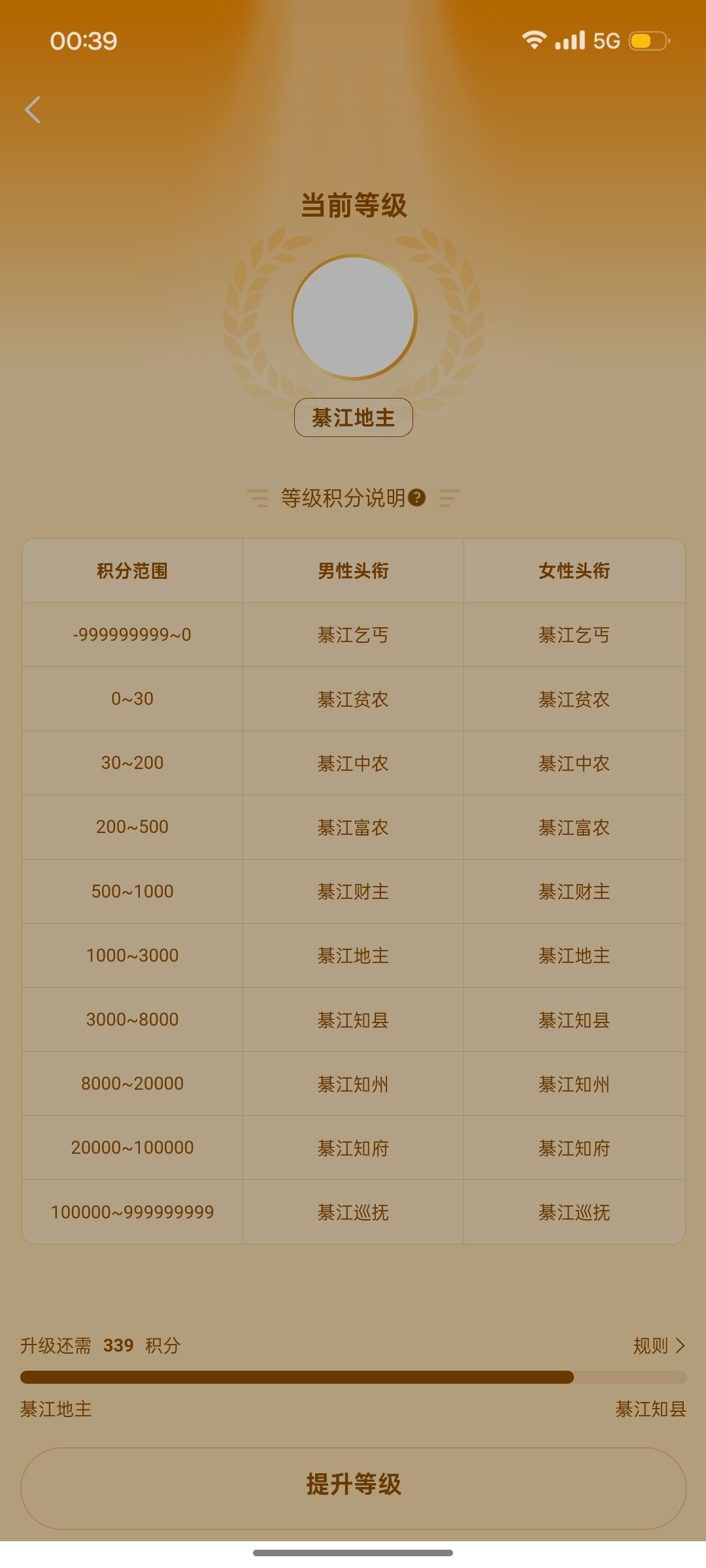Image resolution: width=706 pixels, height=1568 pixels.
Task: Open the 规则 rules page
Action: coord(658,1346)
